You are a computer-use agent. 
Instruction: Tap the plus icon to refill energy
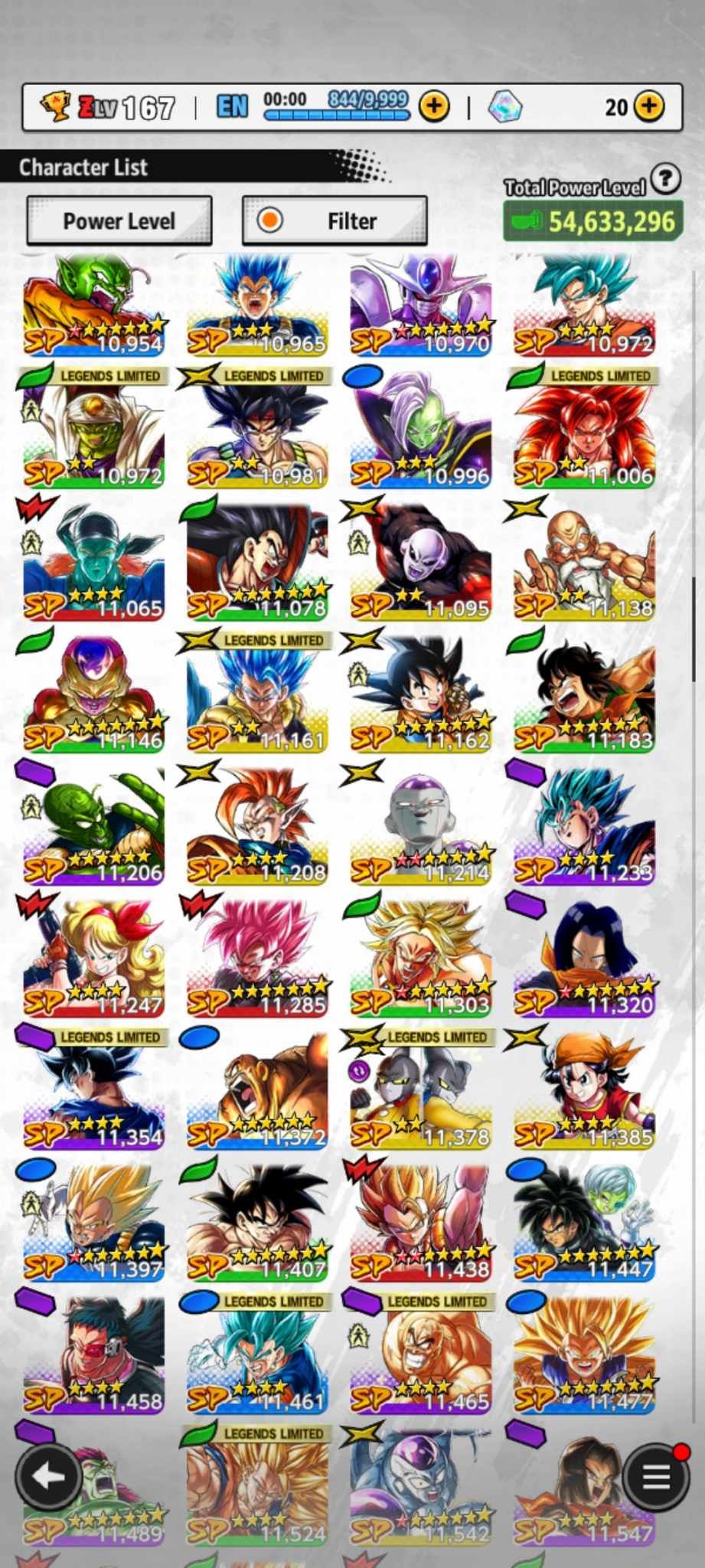pos(434,106)
